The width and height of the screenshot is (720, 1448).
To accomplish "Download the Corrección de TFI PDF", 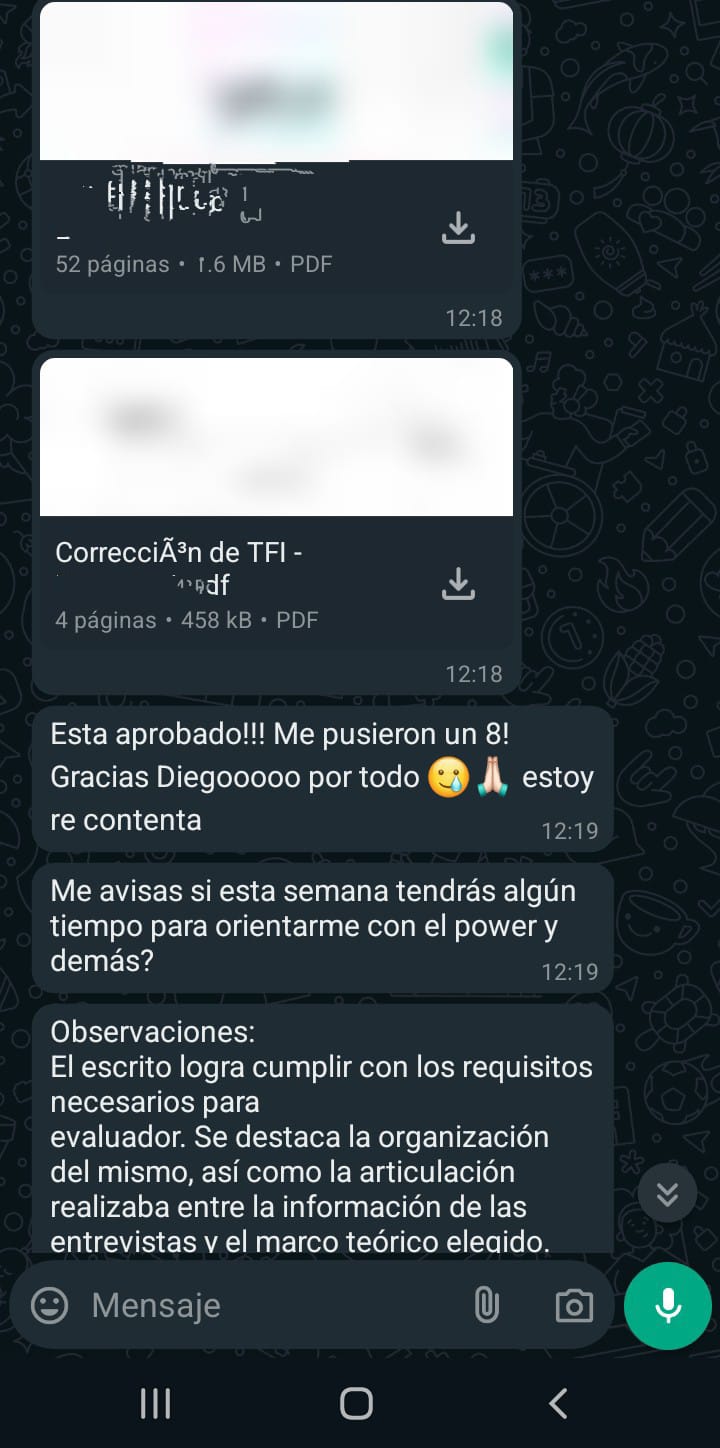I will 458,584.
